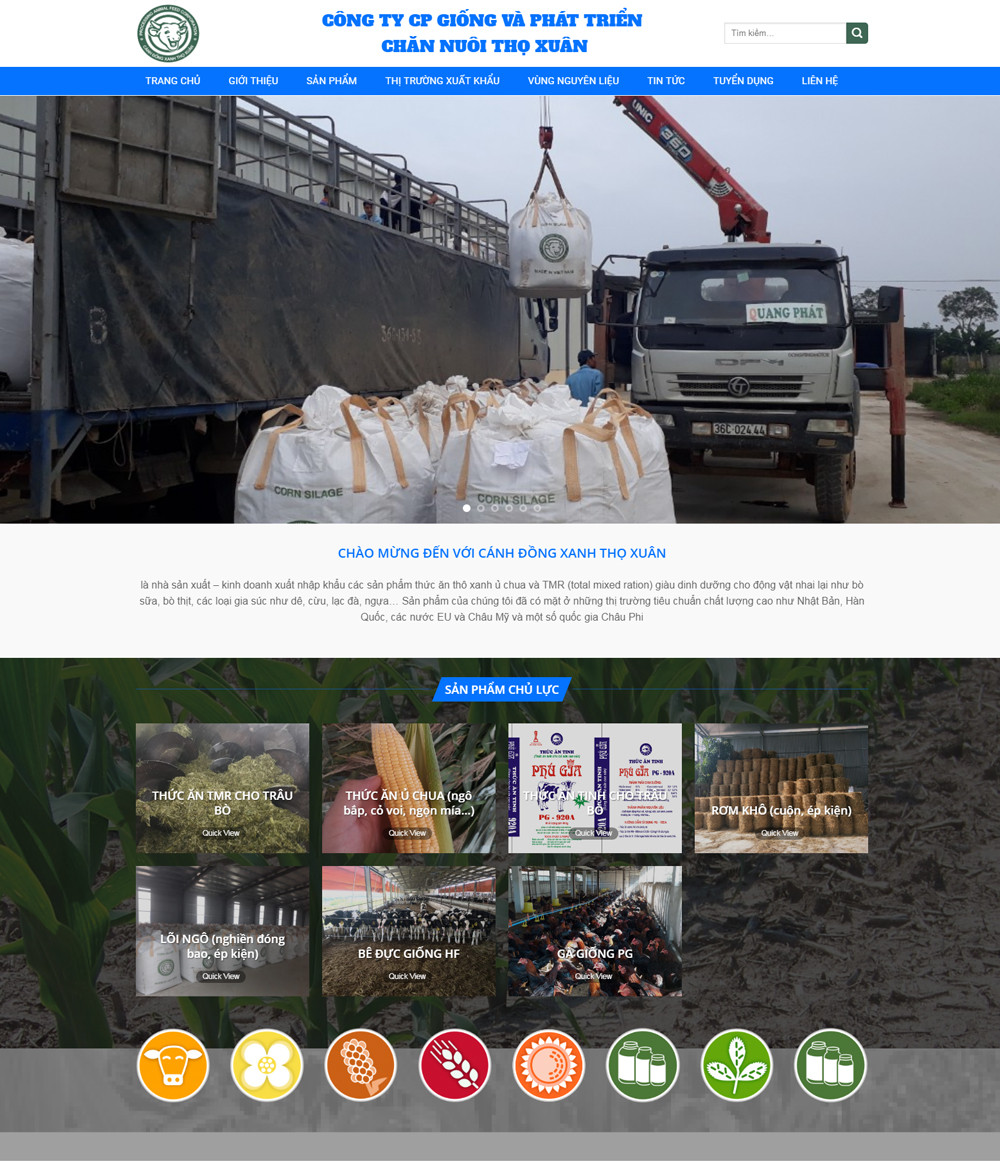Open the Sản phẩm menu
This screenshot has width=1000, height=1161.
[x=331, y=81]
